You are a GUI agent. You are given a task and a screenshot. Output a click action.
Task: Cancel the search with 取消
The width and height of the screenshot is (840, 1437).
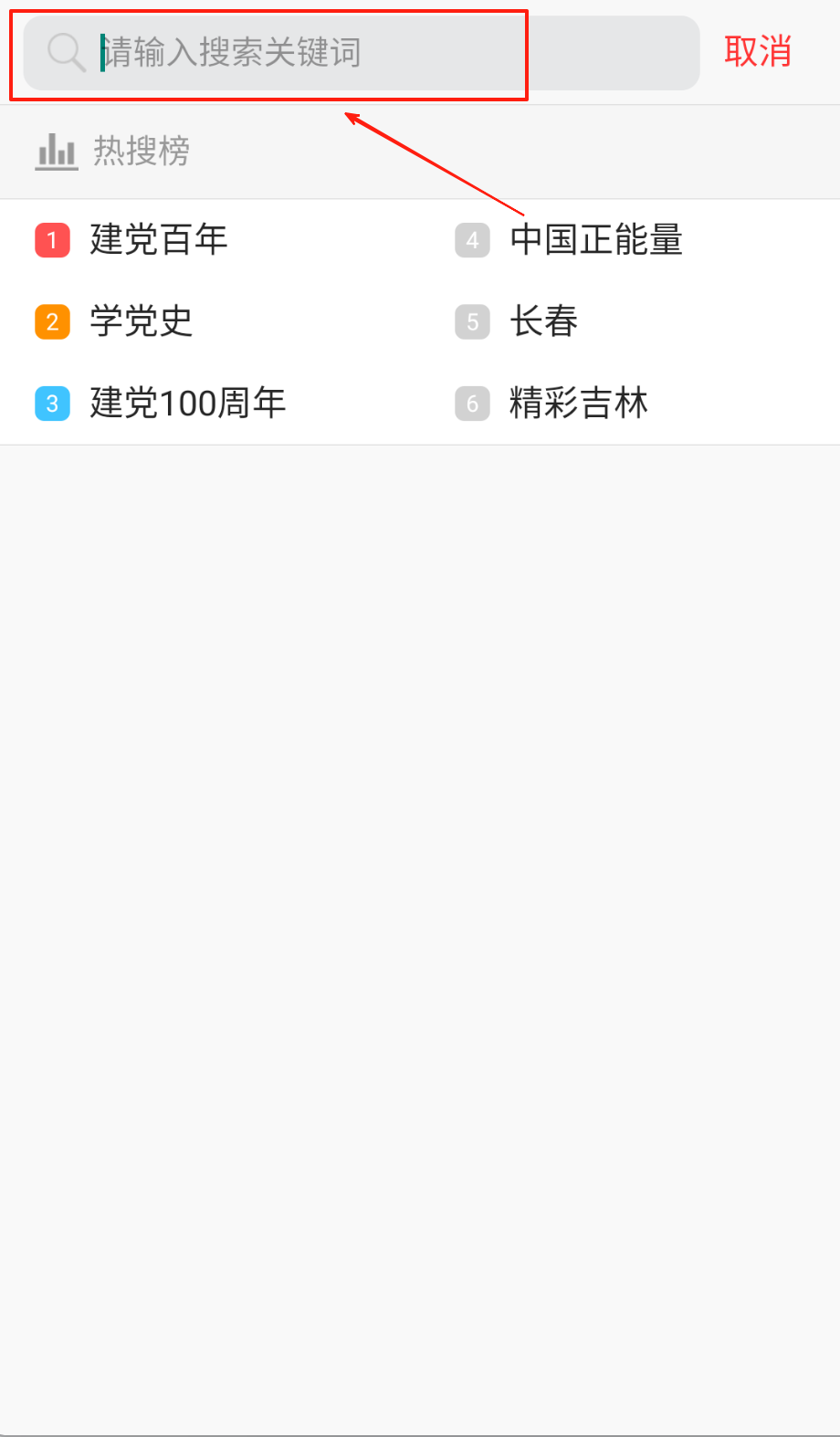[757, 52]
